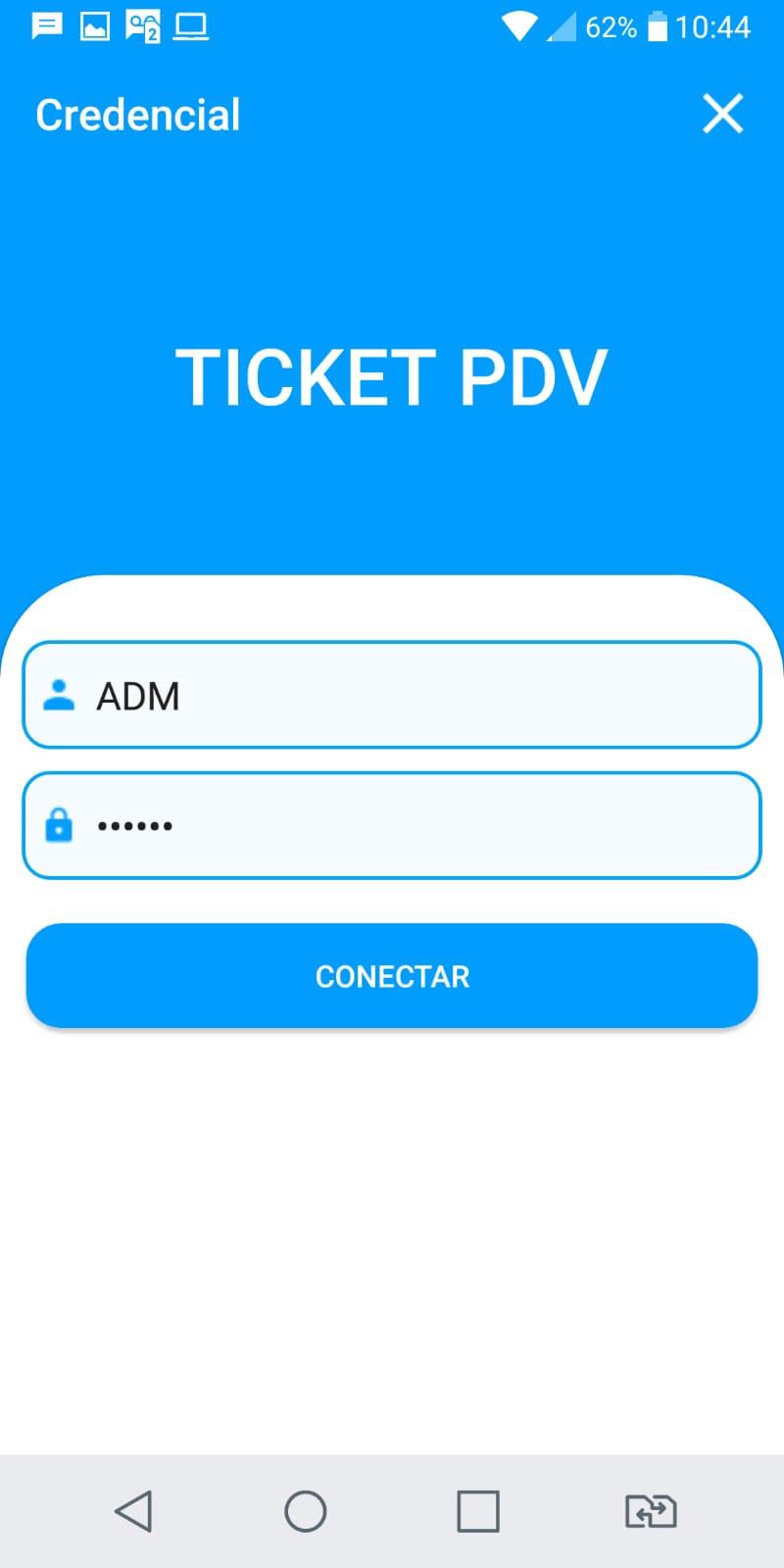Go back with the system back button
Viewport: 784px width, 1568px height.
coord(133,1510)
